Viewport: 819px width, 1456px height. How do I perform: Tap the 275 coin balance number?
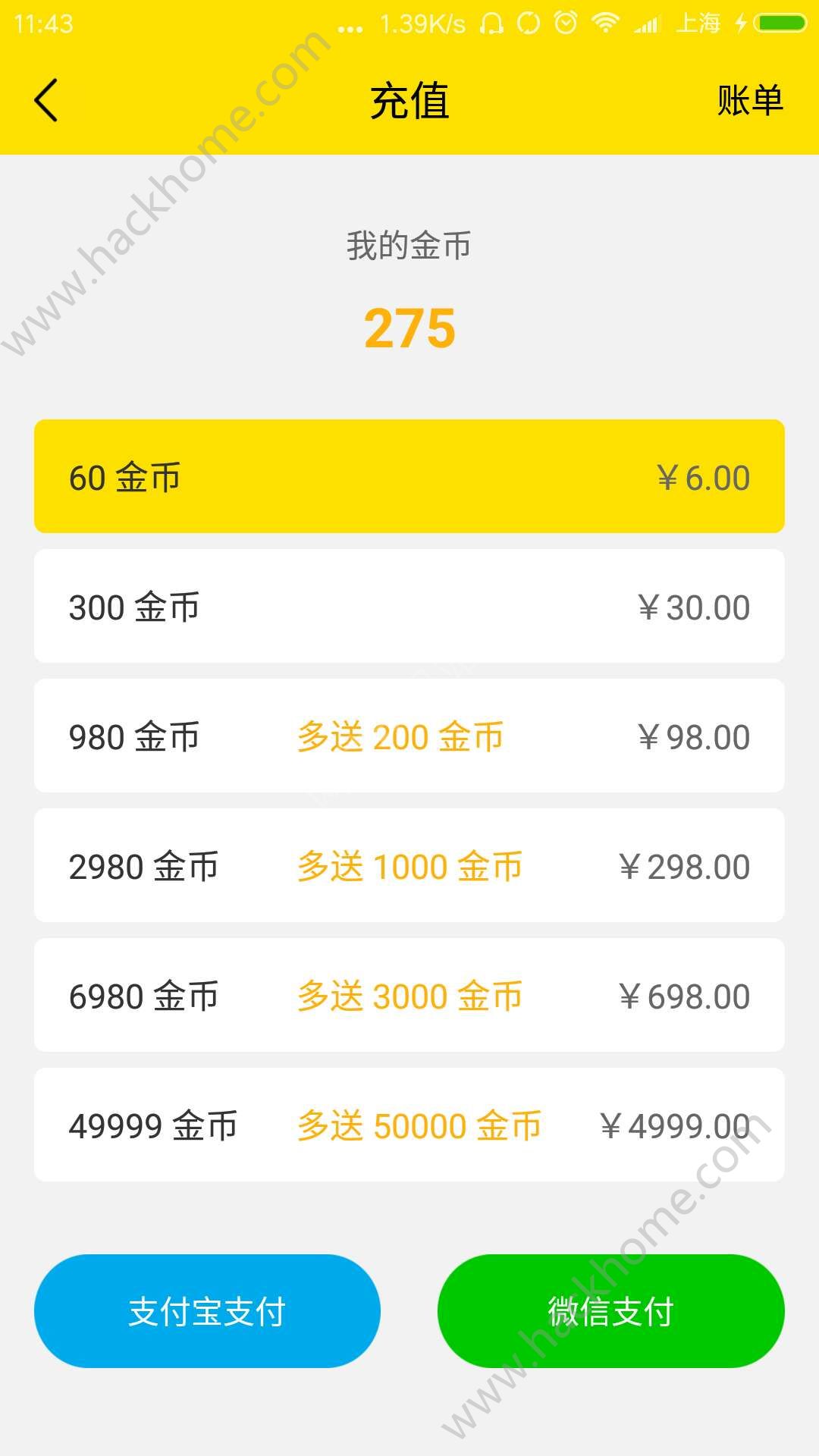pos(409,328)
